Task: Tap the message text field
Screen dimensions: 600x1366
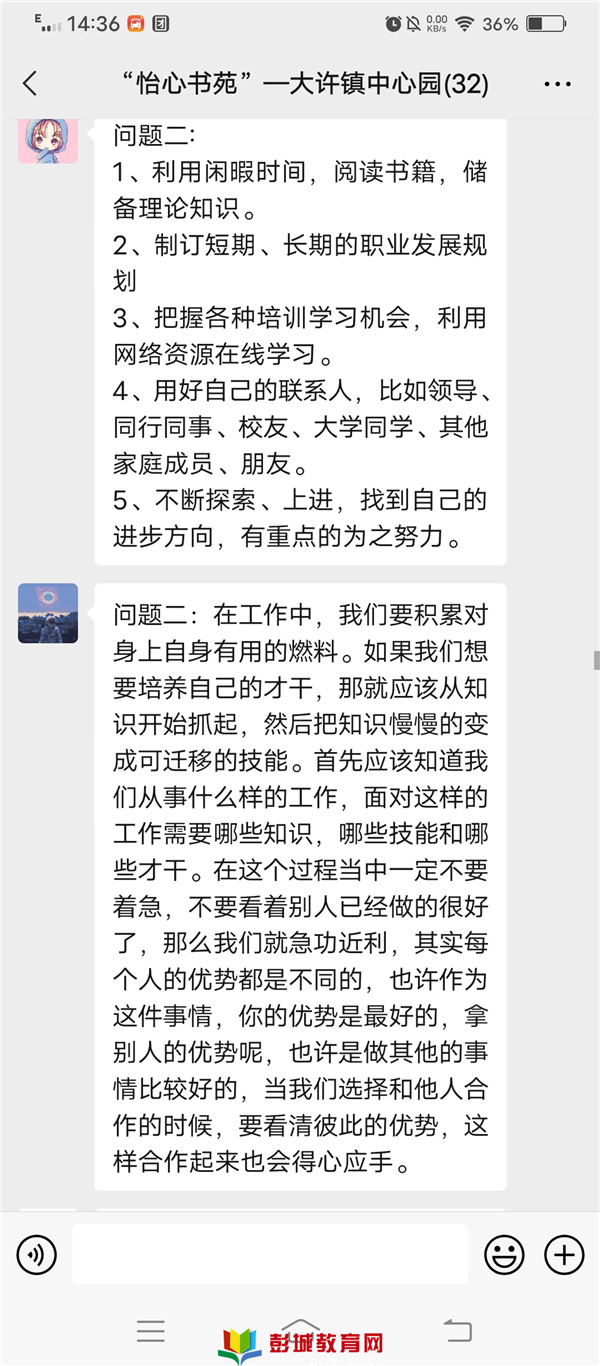Action: point(270,1253)
